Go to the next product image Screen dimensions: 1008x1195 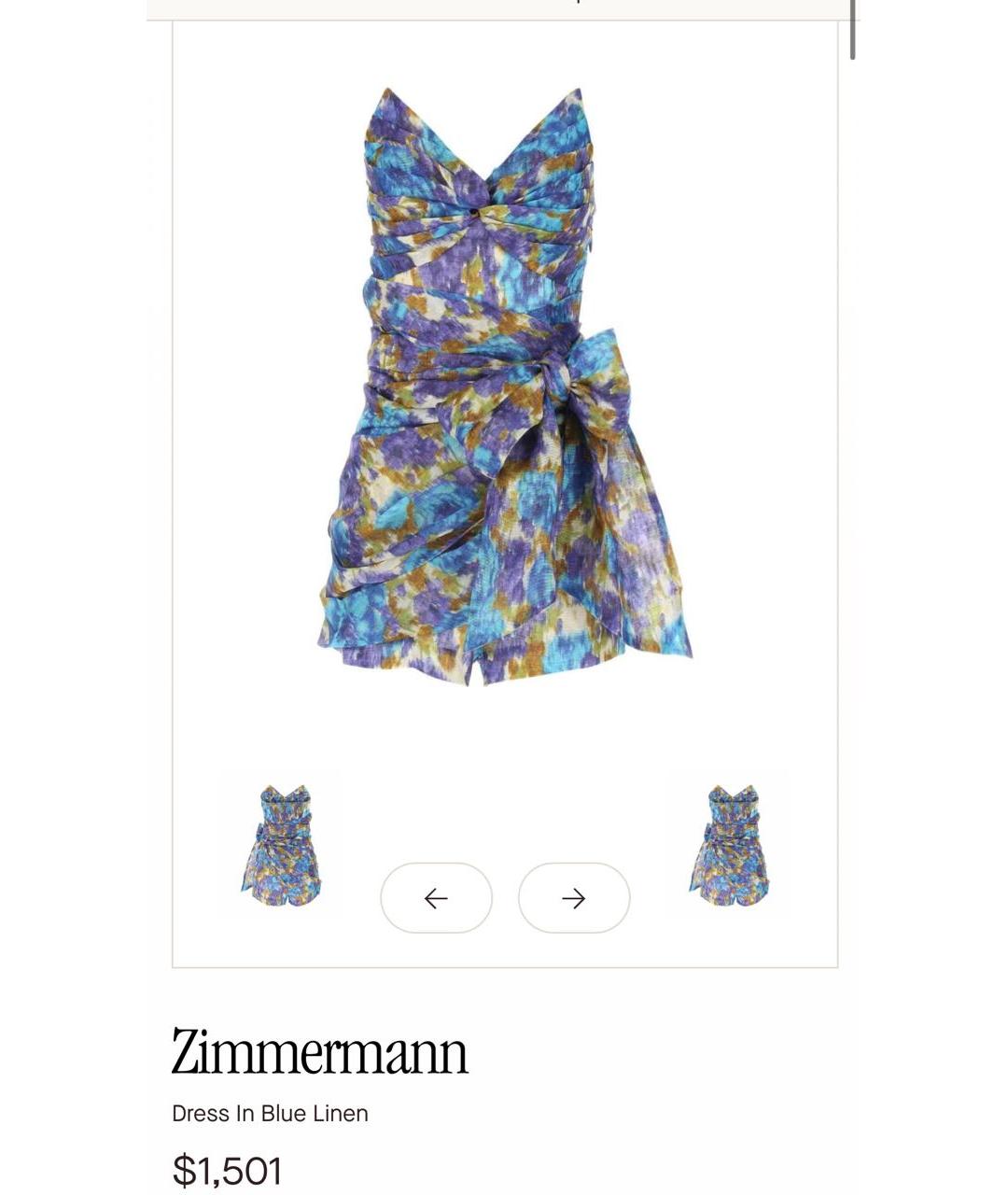(574, 898)
